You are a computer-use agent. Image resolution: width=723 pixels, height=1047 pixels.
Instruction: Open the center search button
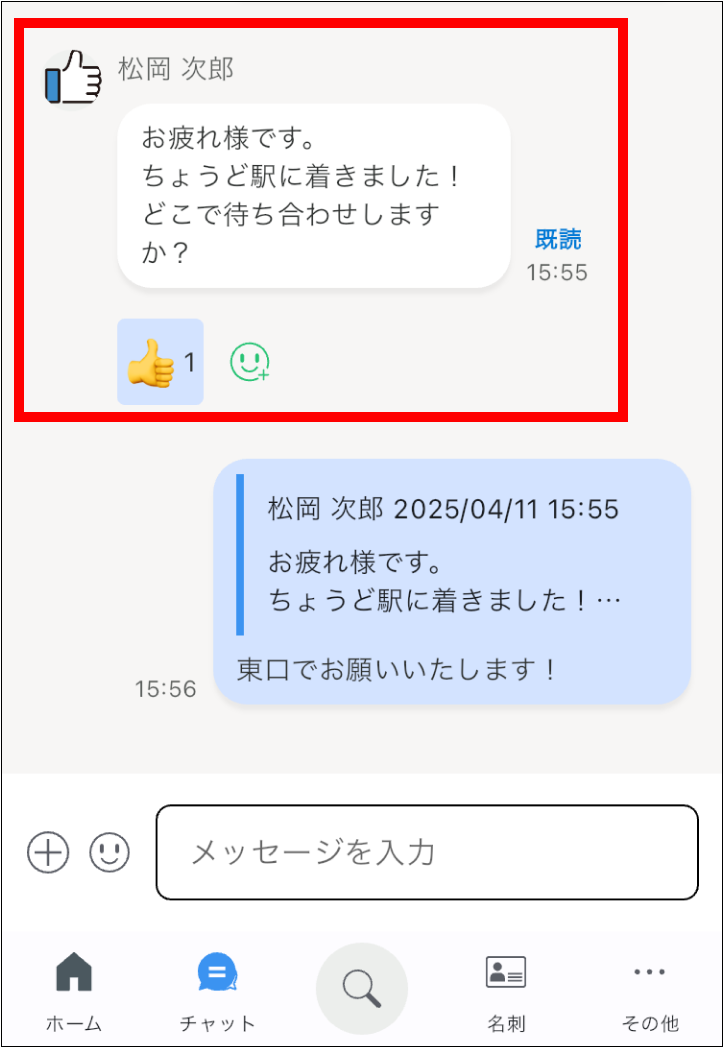(362, 989)
